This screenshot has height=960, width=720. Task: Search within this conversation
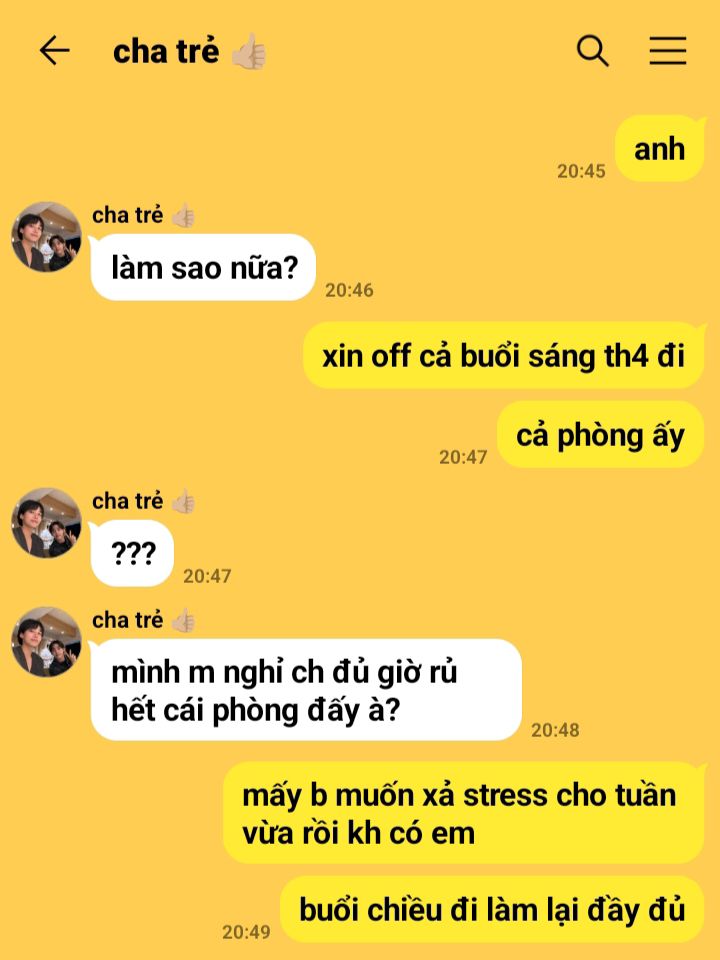[x=593, y=51]
